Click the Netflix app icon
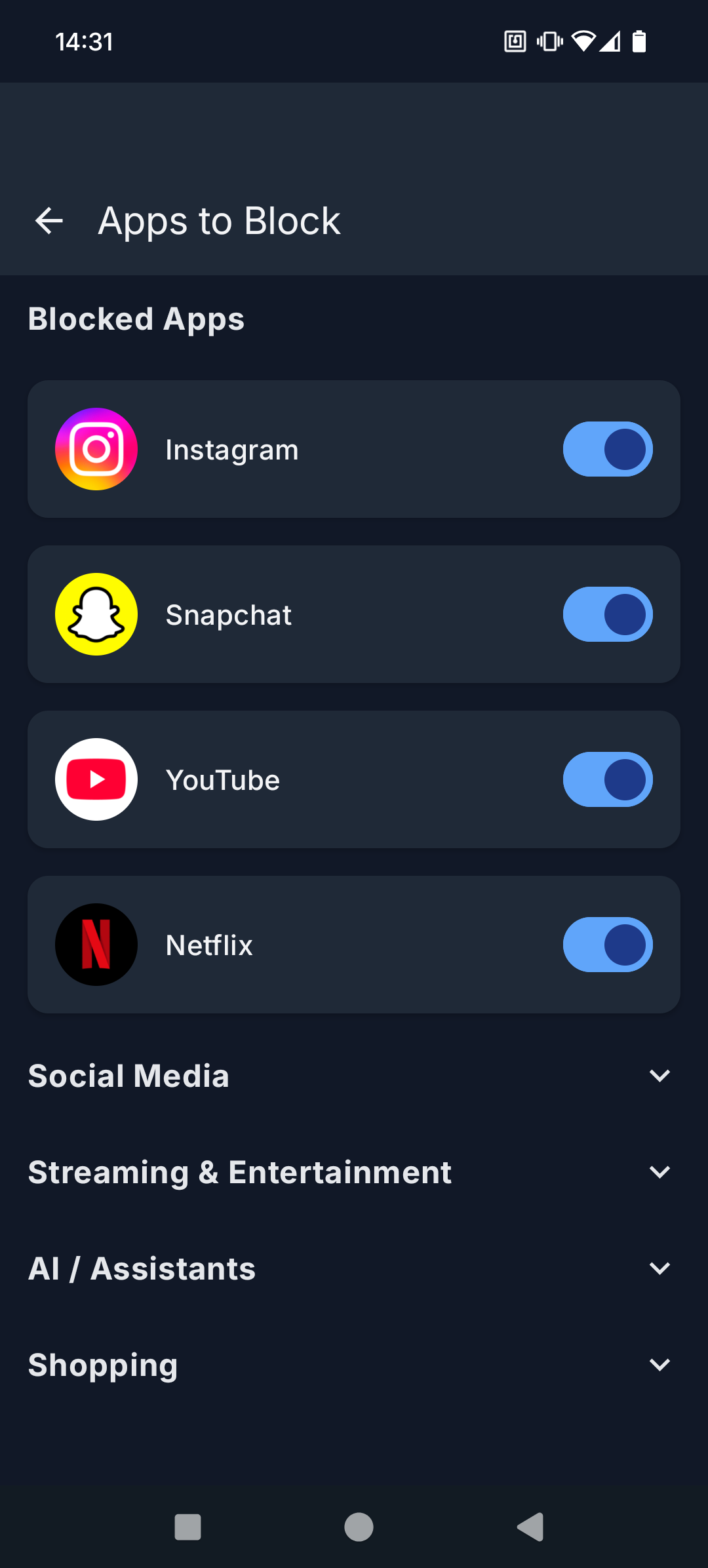The width and height of the screenshot is (708, 1568). pos(96,945)
